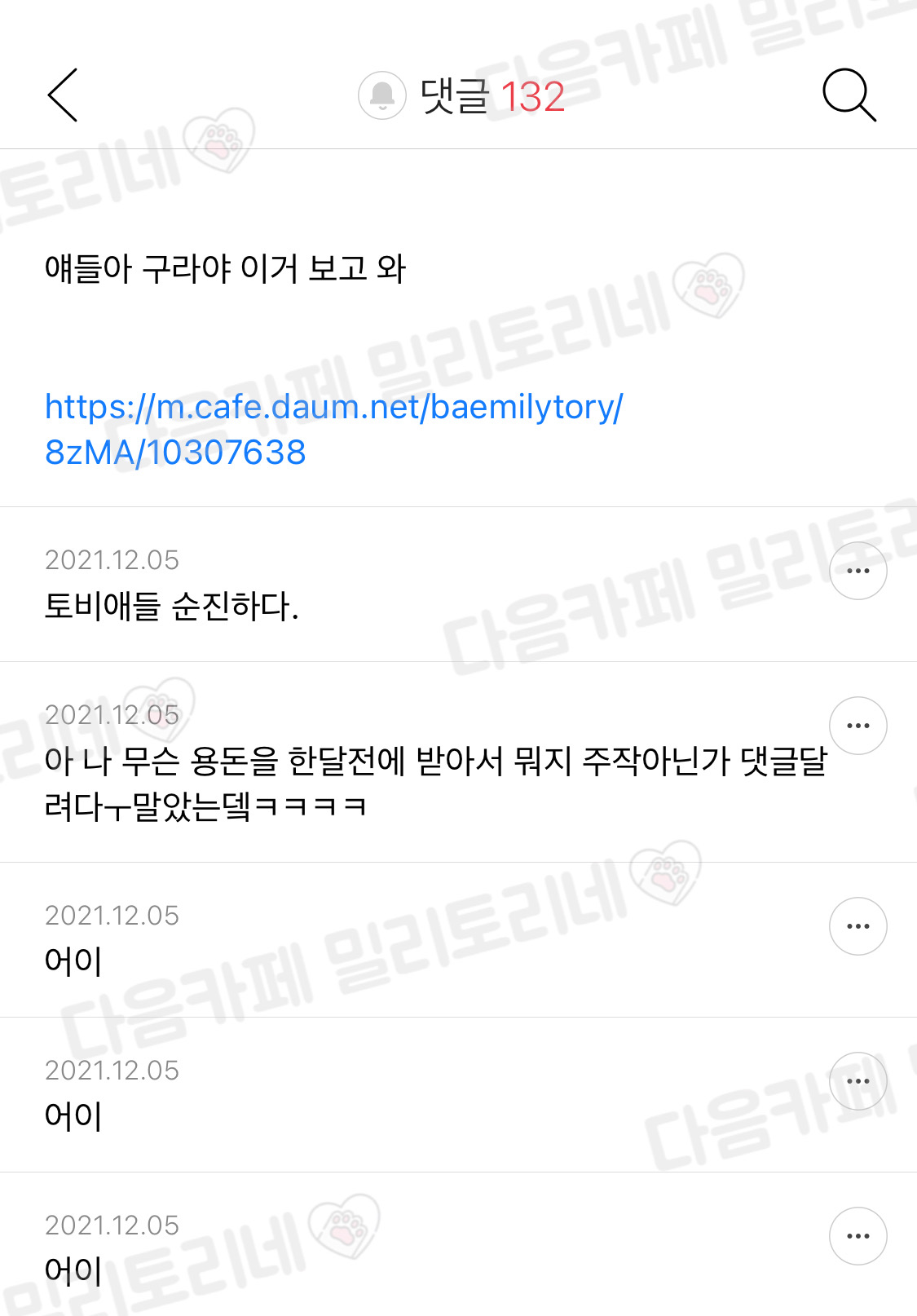
Task: Open more options for the '아 나 무슨 용돈을' comment
Action: pos(857,726)
